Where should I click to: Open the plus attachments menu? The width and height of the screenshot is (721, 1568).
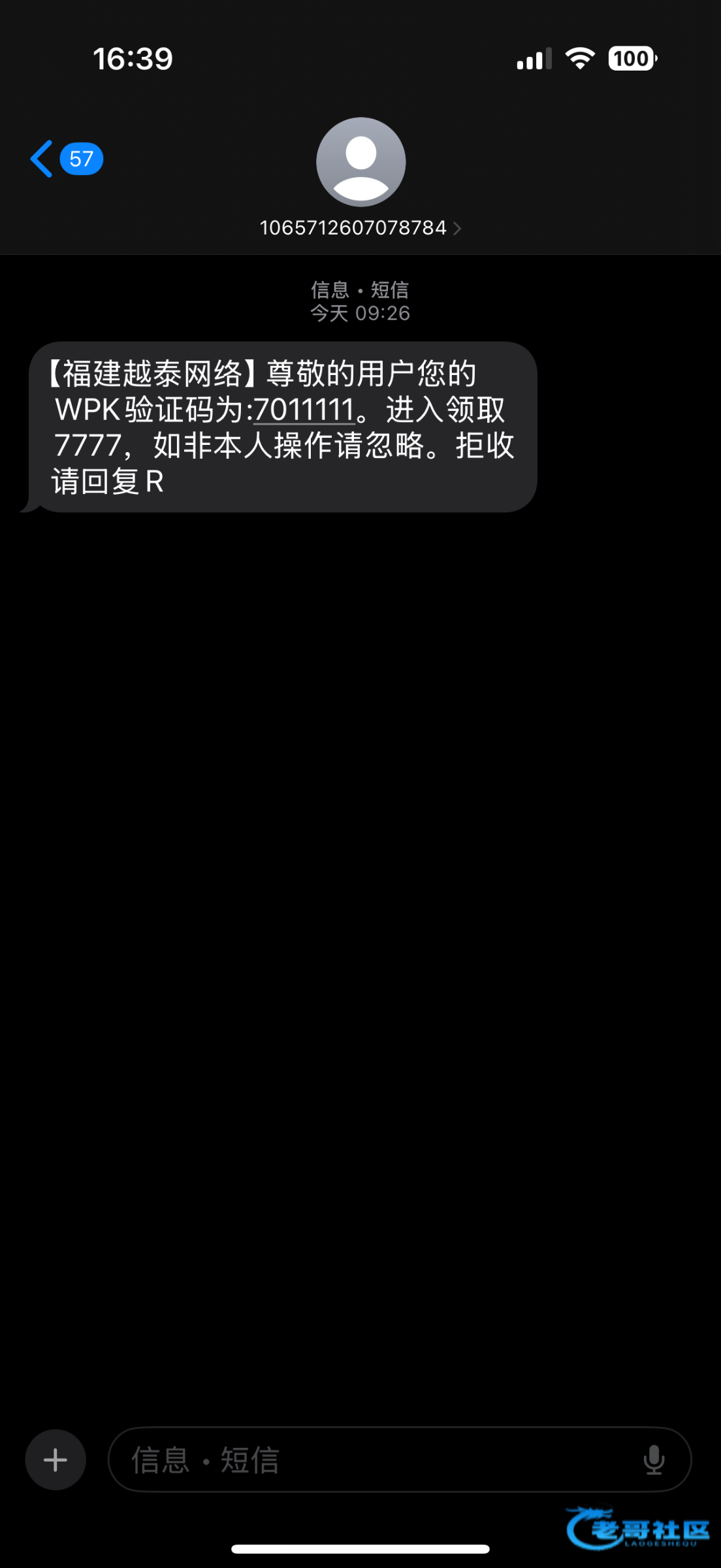pos(56,1460)
